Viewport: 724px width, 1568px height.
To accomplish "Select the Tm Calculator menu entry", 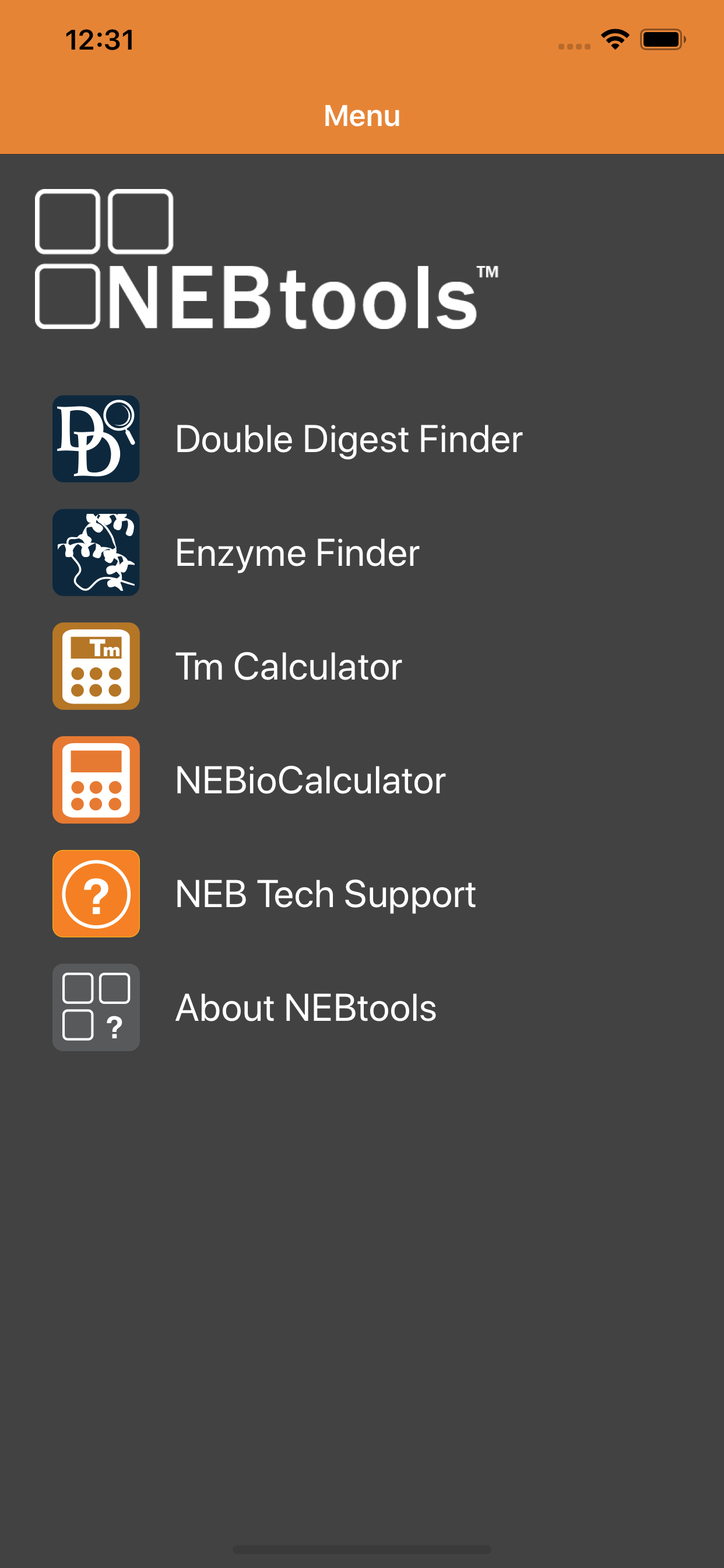I will [x=289, y=666].
